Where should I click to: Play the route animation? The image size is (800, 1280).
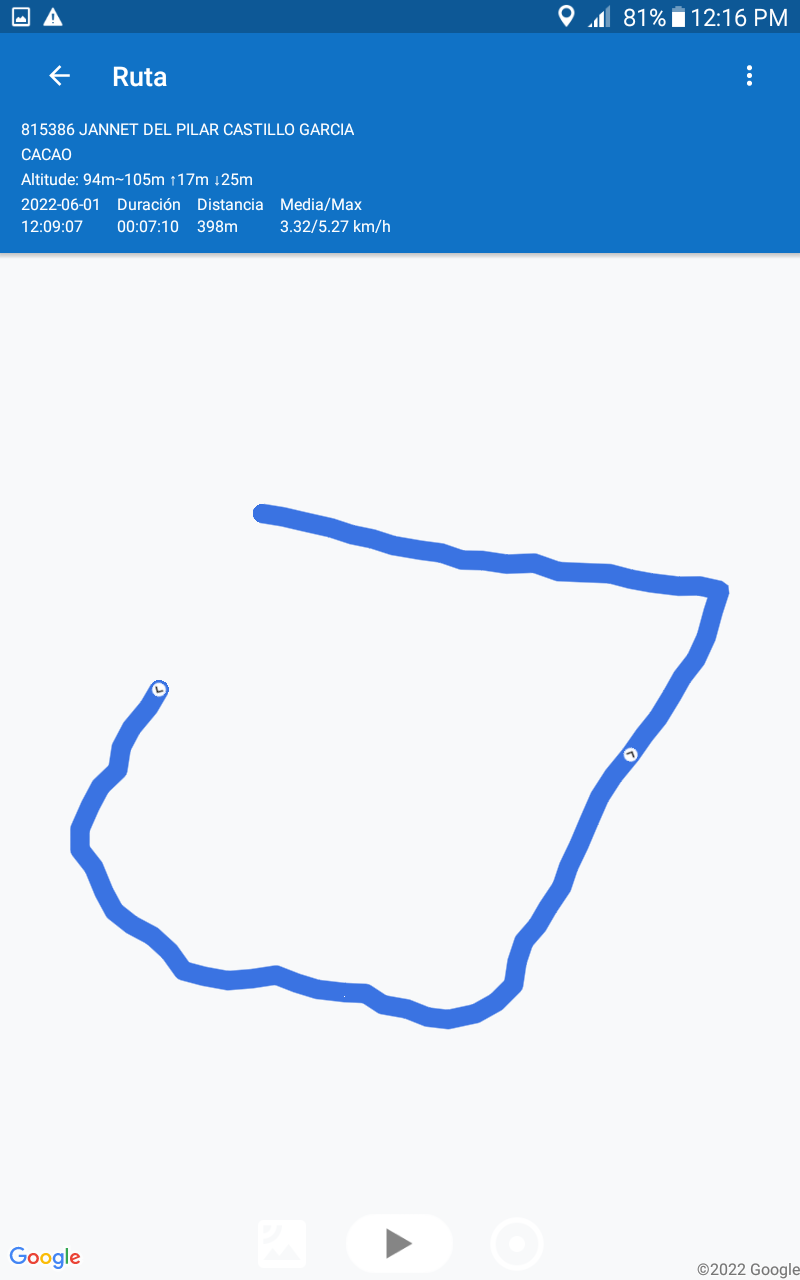pyautogui.click(x=399, y=1243)
